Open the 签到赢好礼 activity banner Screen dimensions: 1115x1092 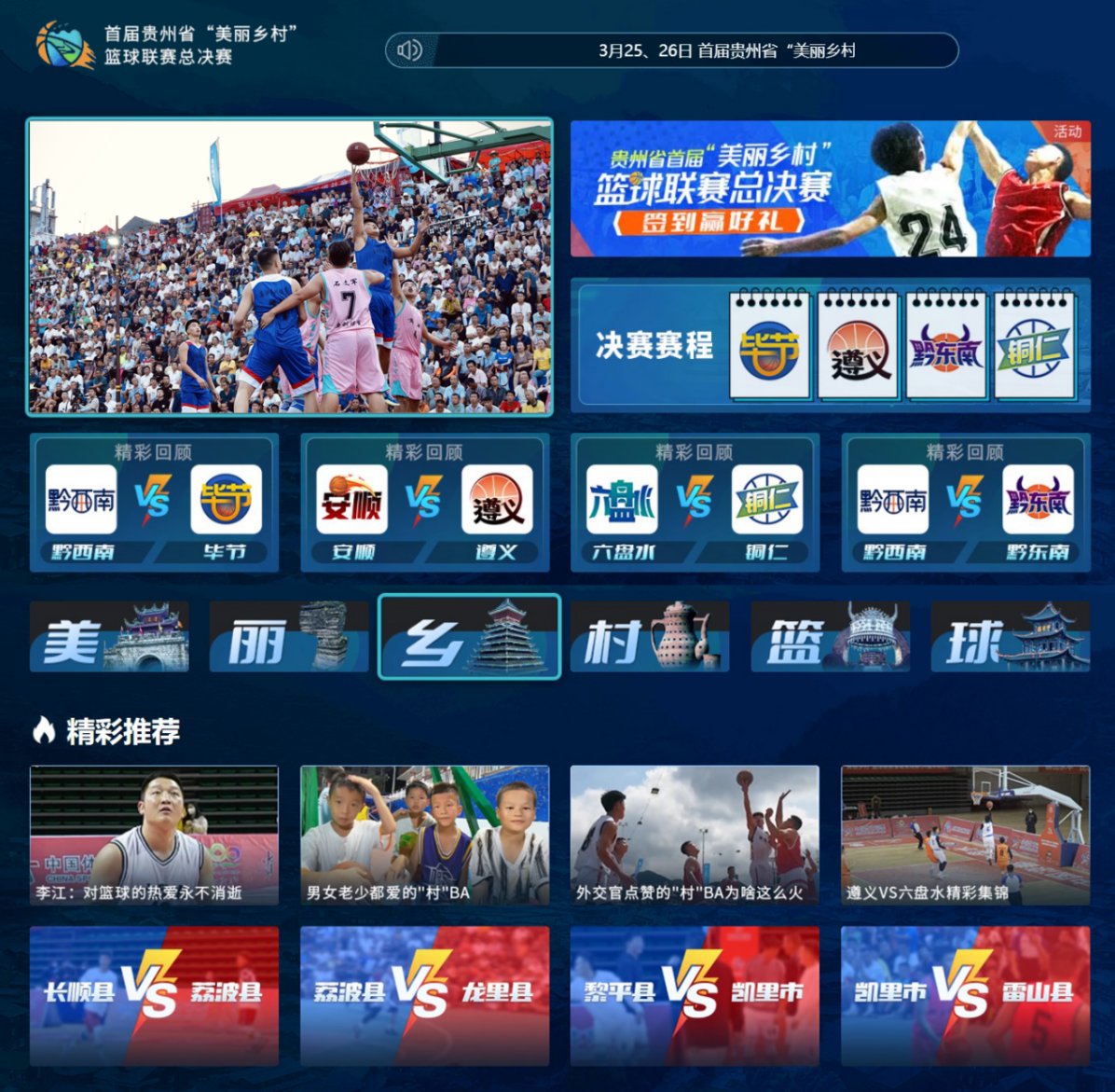(830, 188)
